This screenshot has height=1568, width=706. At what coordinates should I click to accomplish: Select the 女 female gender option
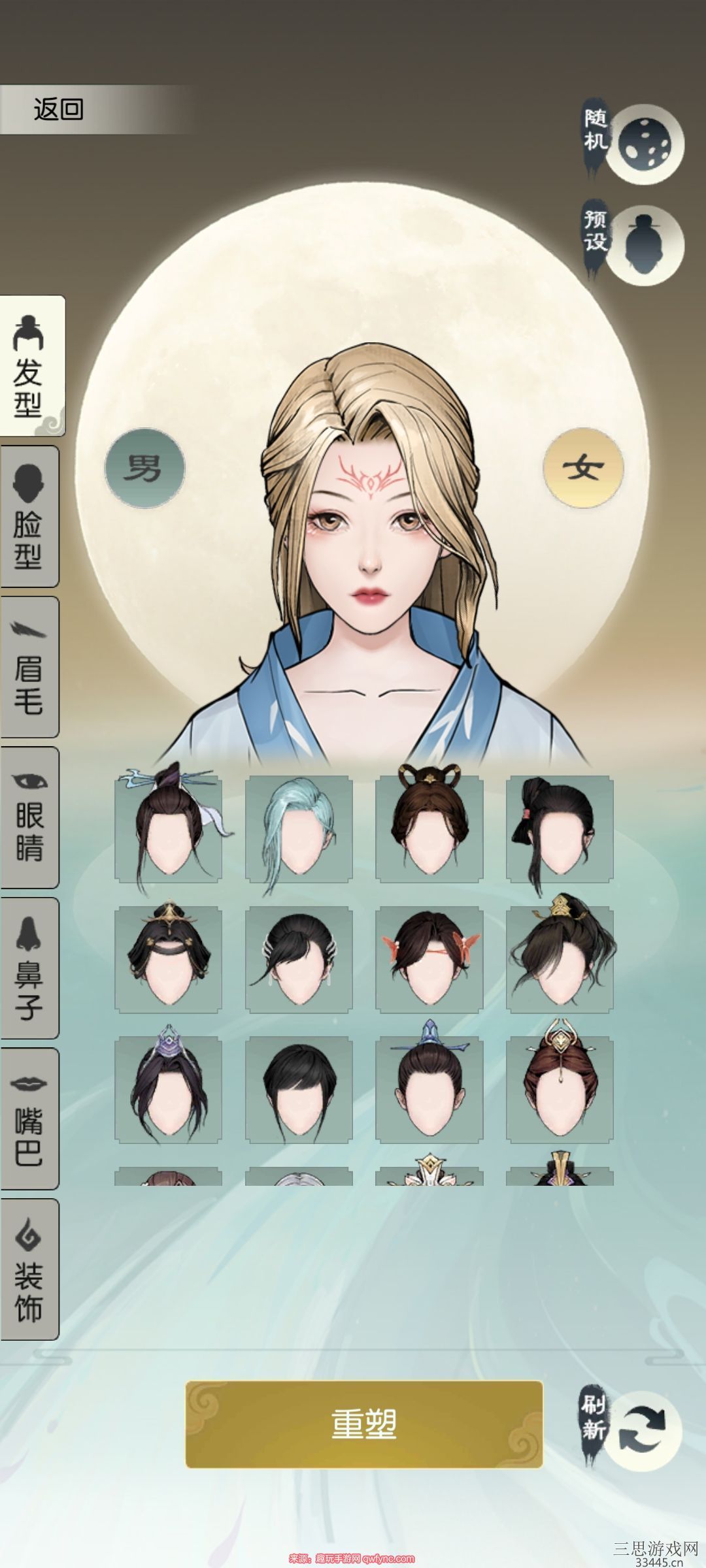[x=583, y=468]
